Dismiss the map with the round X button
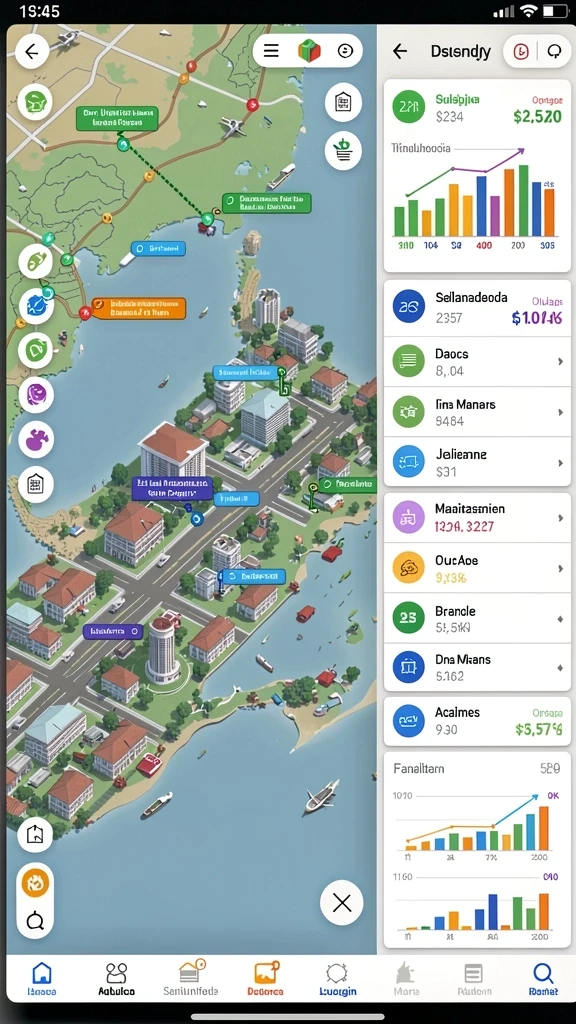The width and height of the screenshot is (576, 1024). click(342, 903)
